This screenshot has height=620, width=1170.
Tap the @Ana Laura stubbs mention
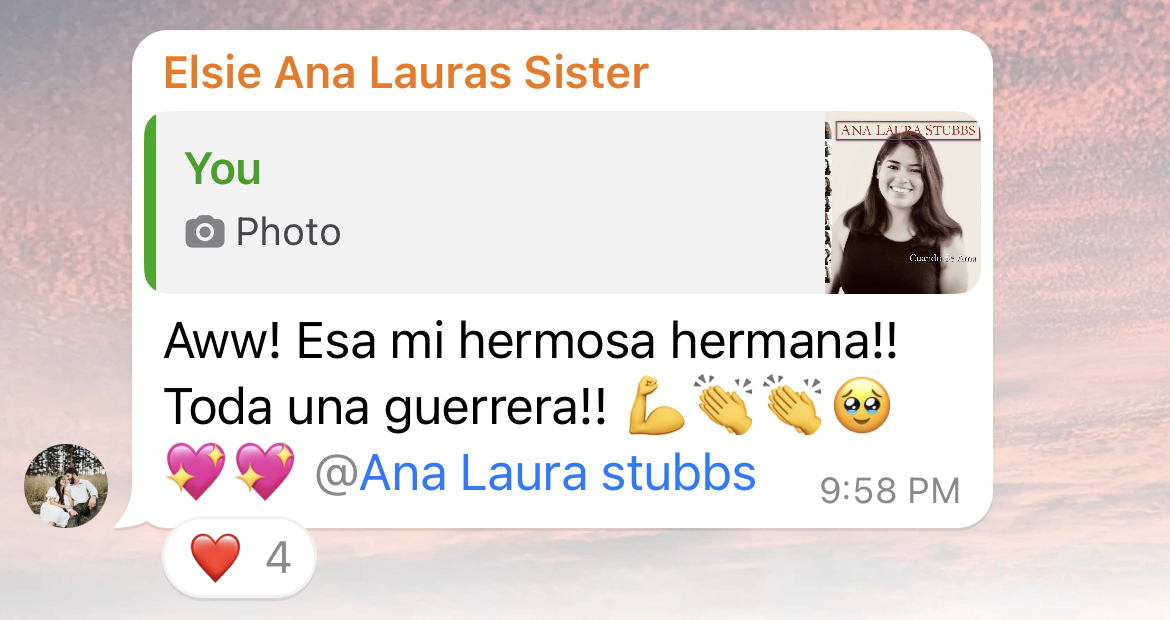coord(537,474)
